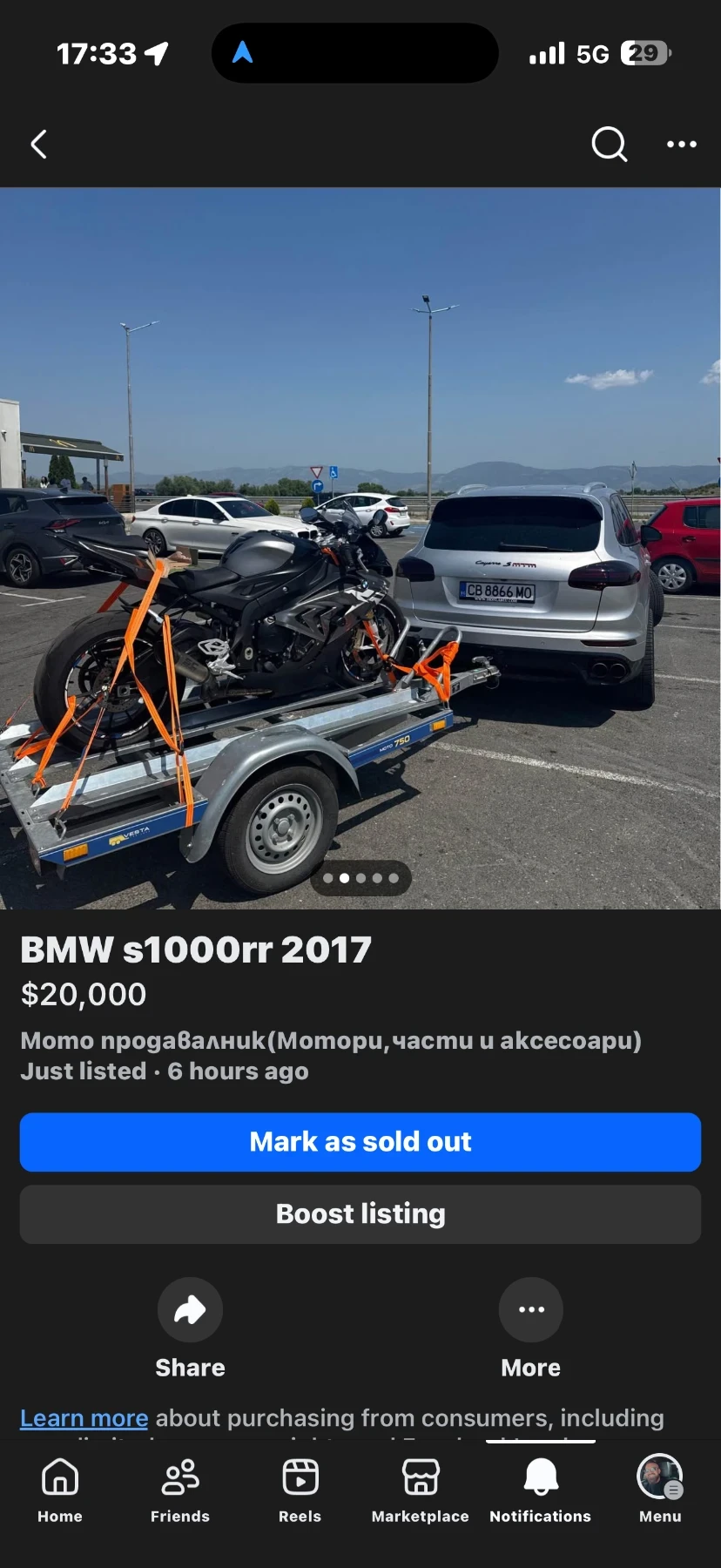
Task: Go back using the back arrow
Action: 38,144
